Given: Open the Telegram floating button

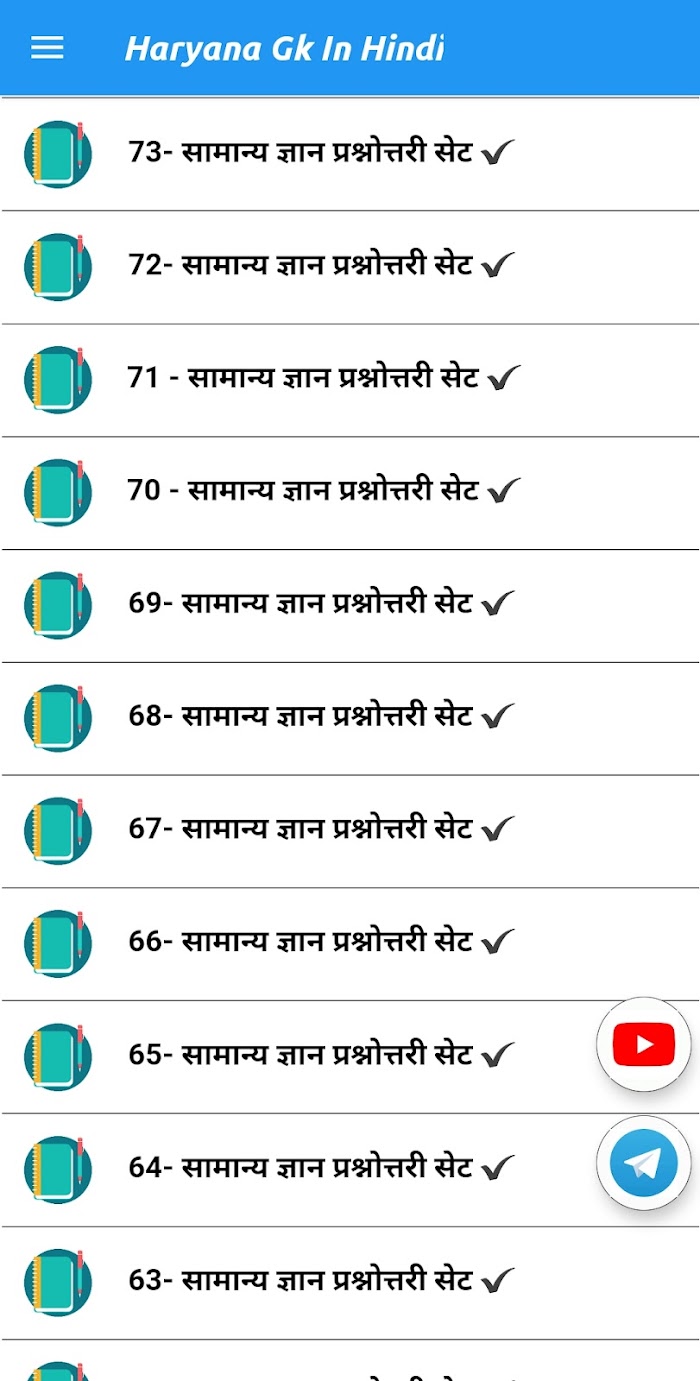Looking at the screenshot, I should pyautogui.click(x=643, y=1163).
